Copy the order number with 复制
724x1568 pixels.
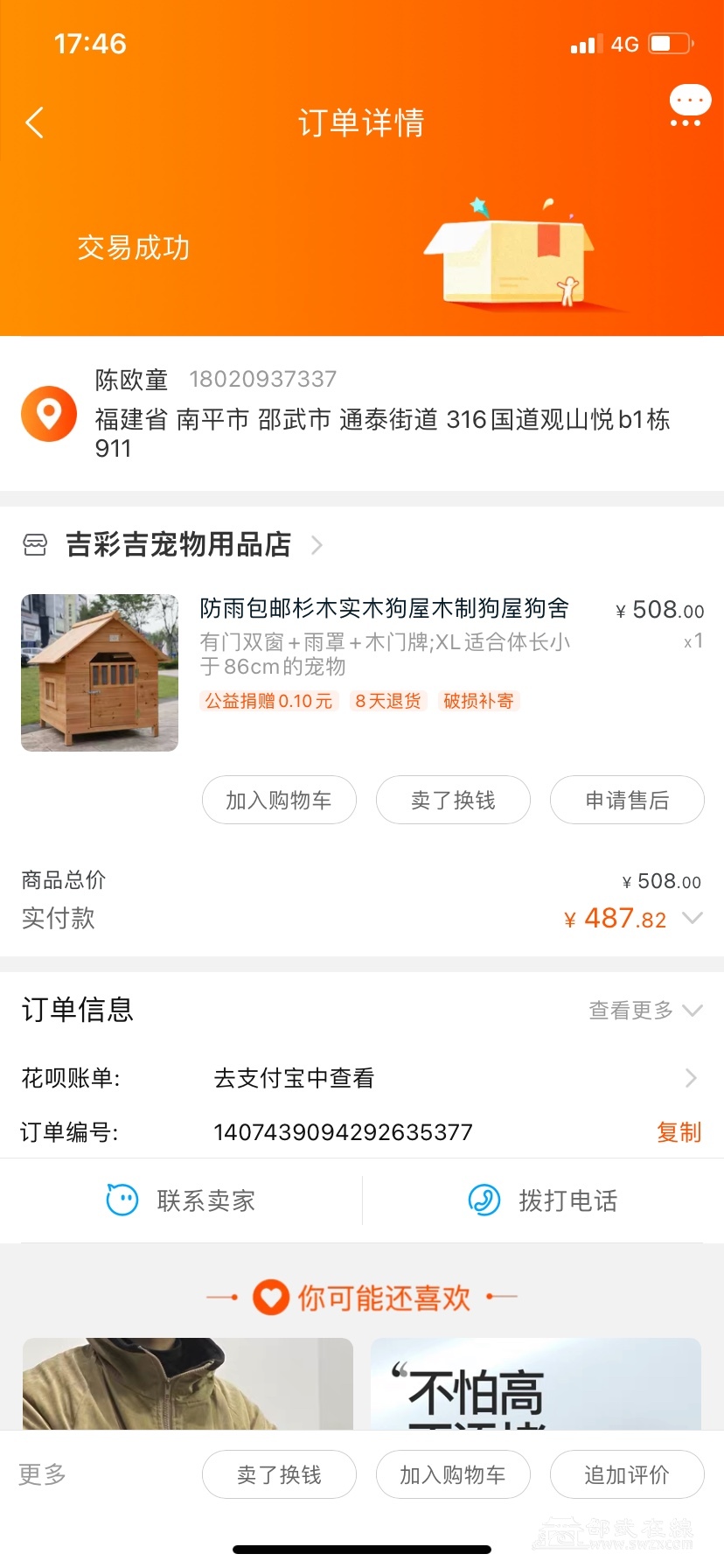click(679, 1132)
